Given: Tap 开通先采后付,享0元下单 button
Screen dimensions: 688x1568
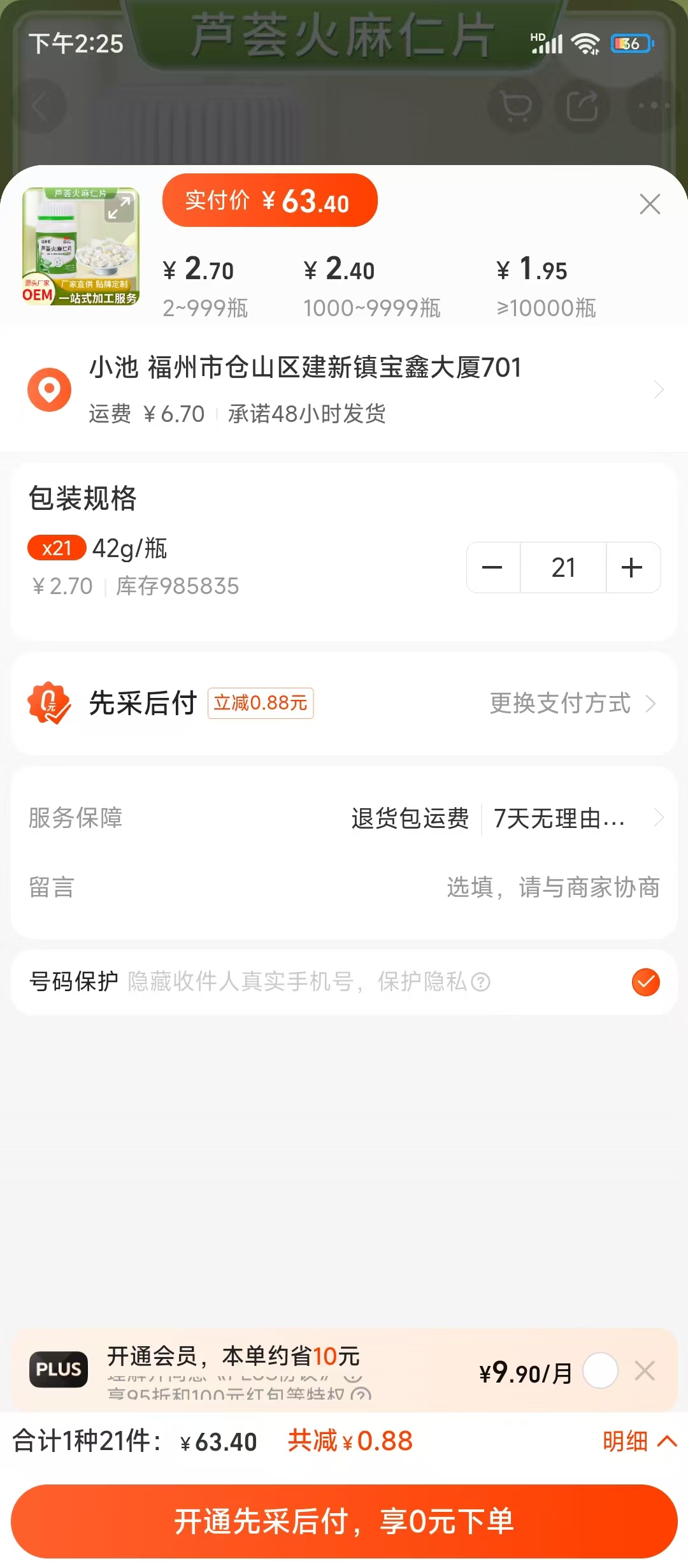Looking at the screenshot, I should tap(344, 1521).
